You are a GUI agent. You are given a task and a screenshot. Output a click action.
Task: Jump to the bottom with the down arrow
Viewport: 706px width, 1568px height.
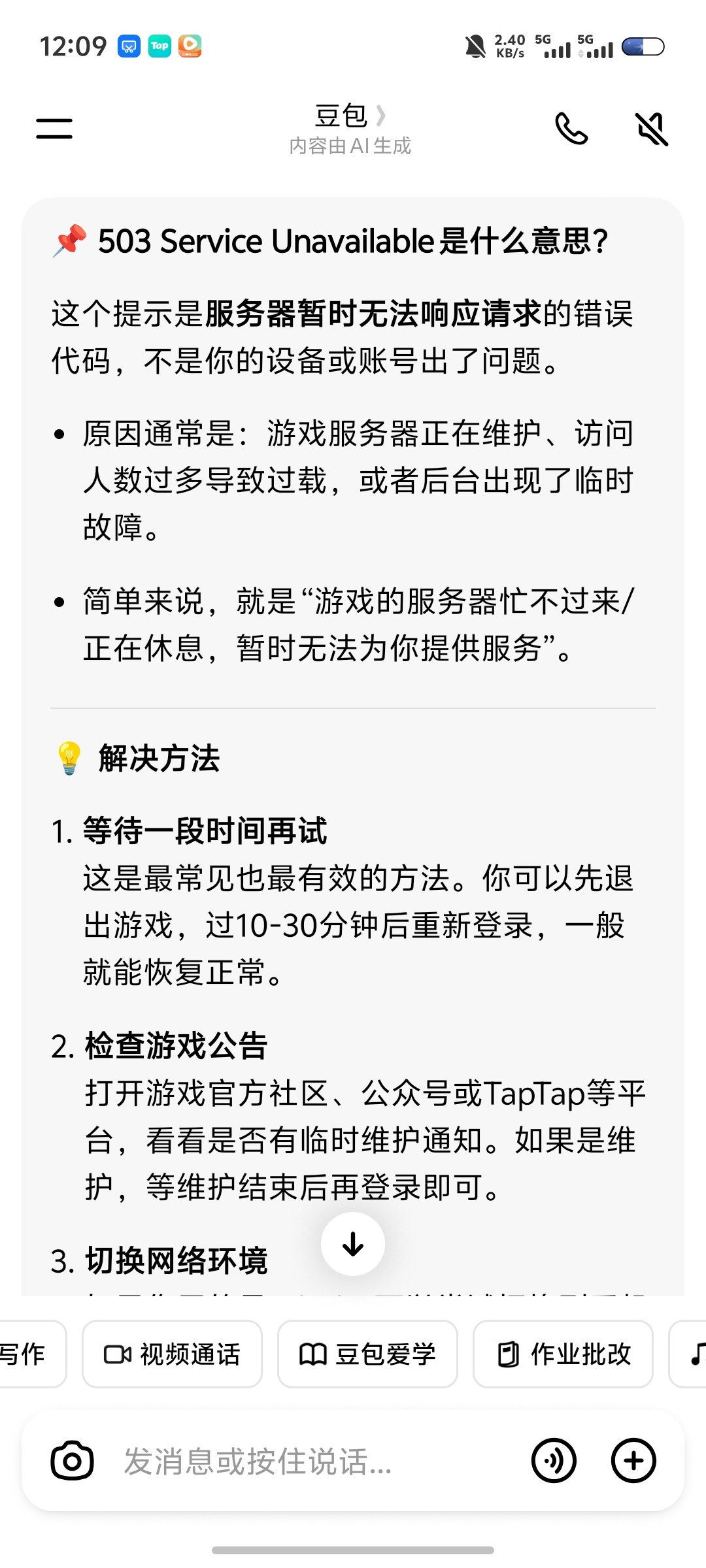(353, 1244)
